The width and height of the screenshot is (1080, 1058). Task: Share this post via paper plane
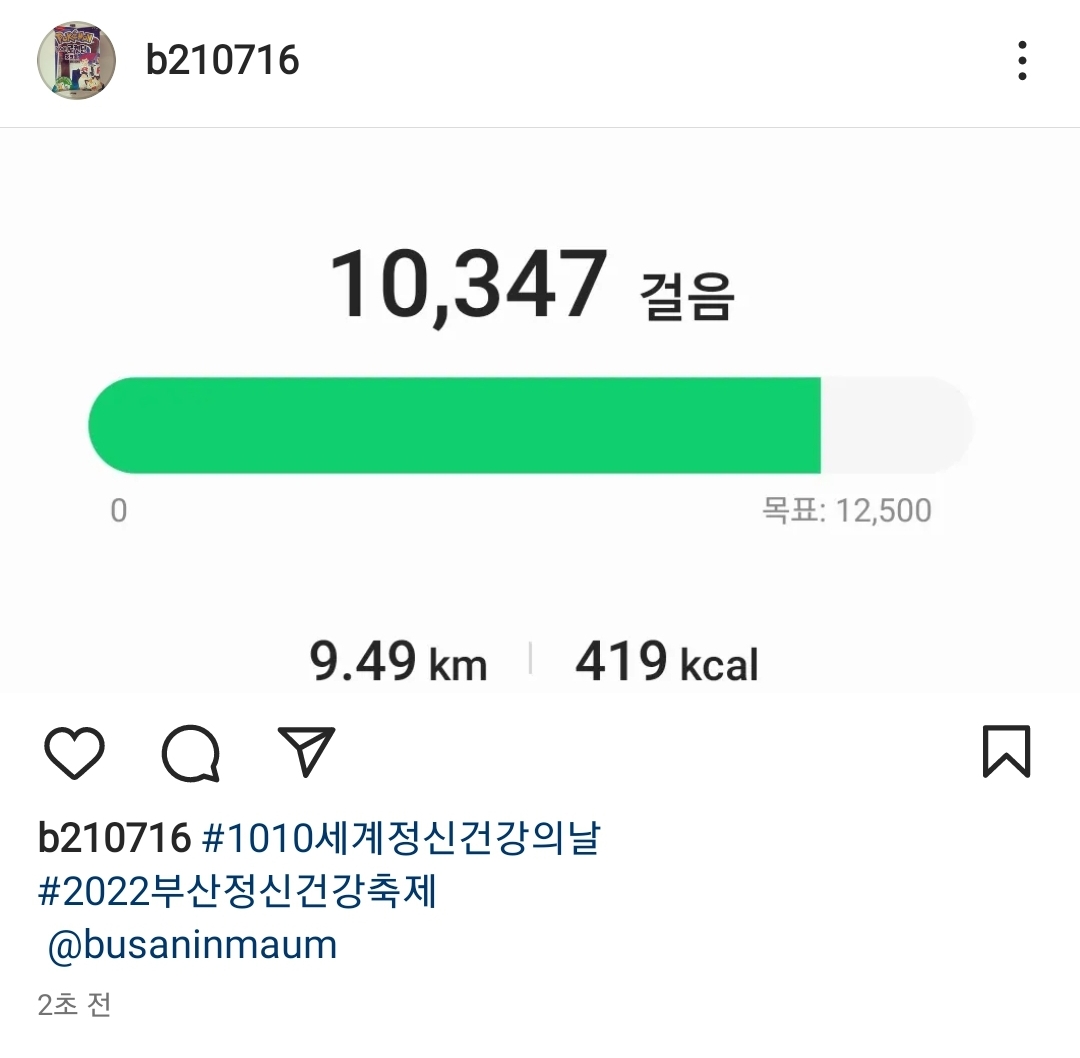coord(305,753)
